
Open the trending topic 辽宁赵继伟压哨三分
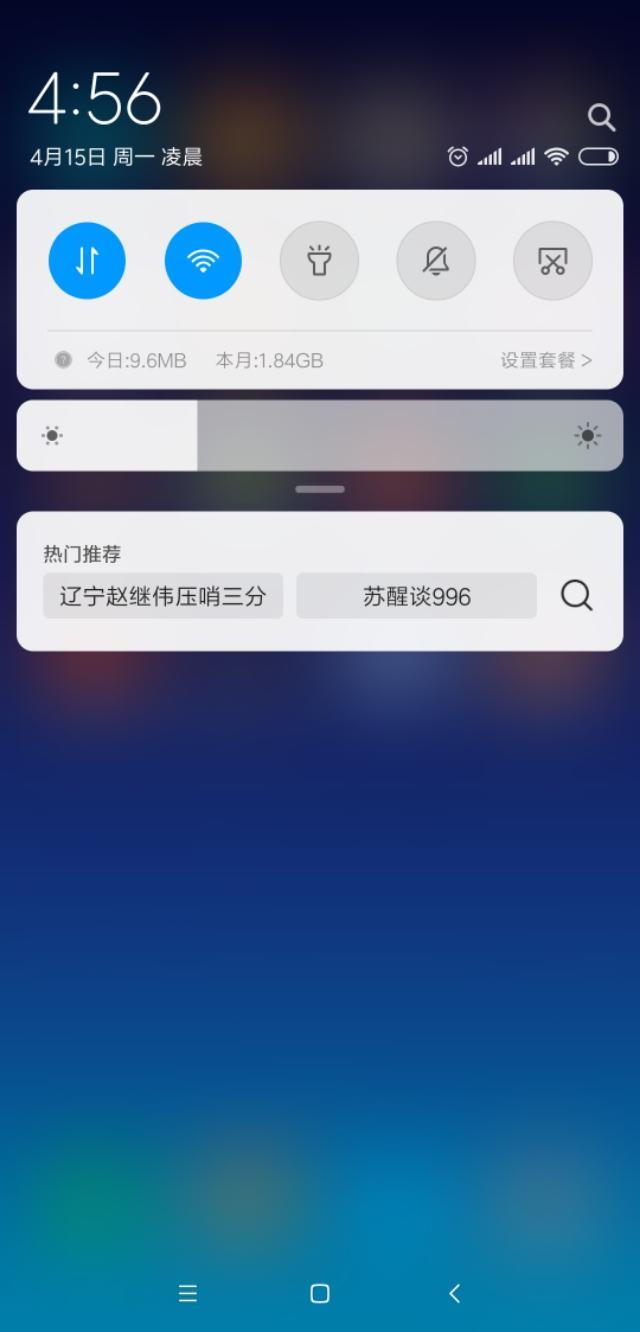[163, 597]
